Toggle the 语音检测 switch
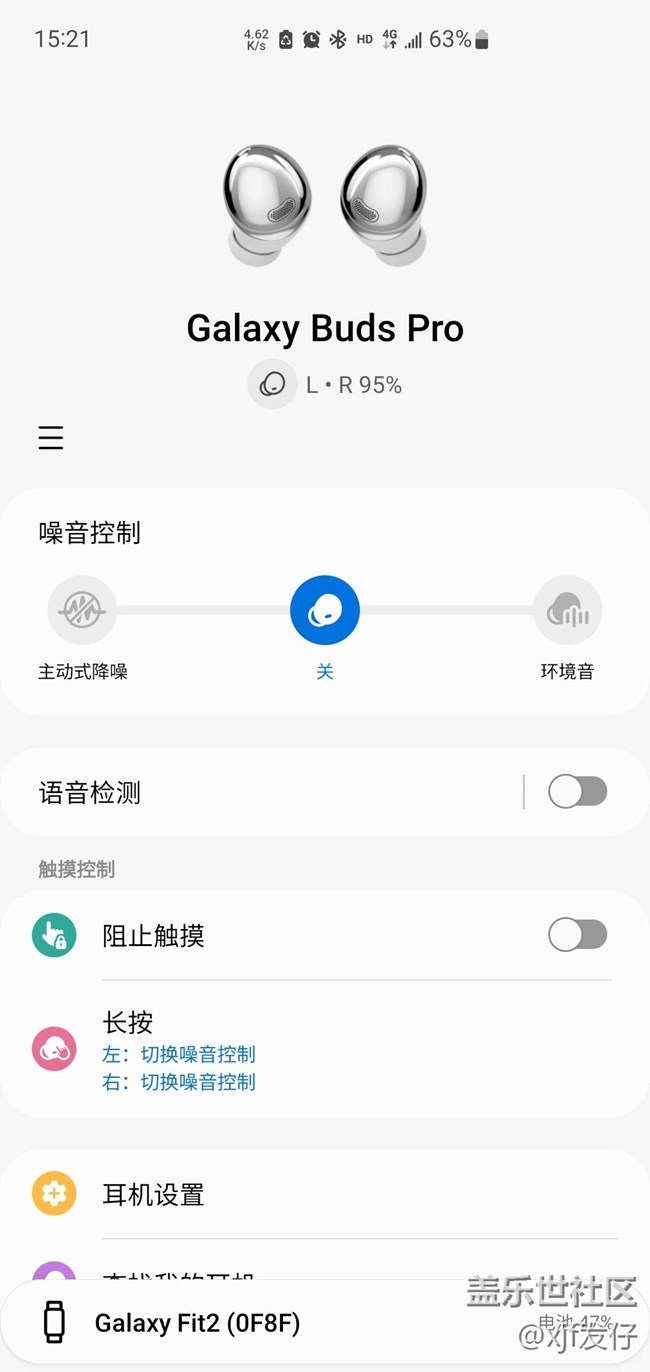650x1372 pixels. [577, 792]
